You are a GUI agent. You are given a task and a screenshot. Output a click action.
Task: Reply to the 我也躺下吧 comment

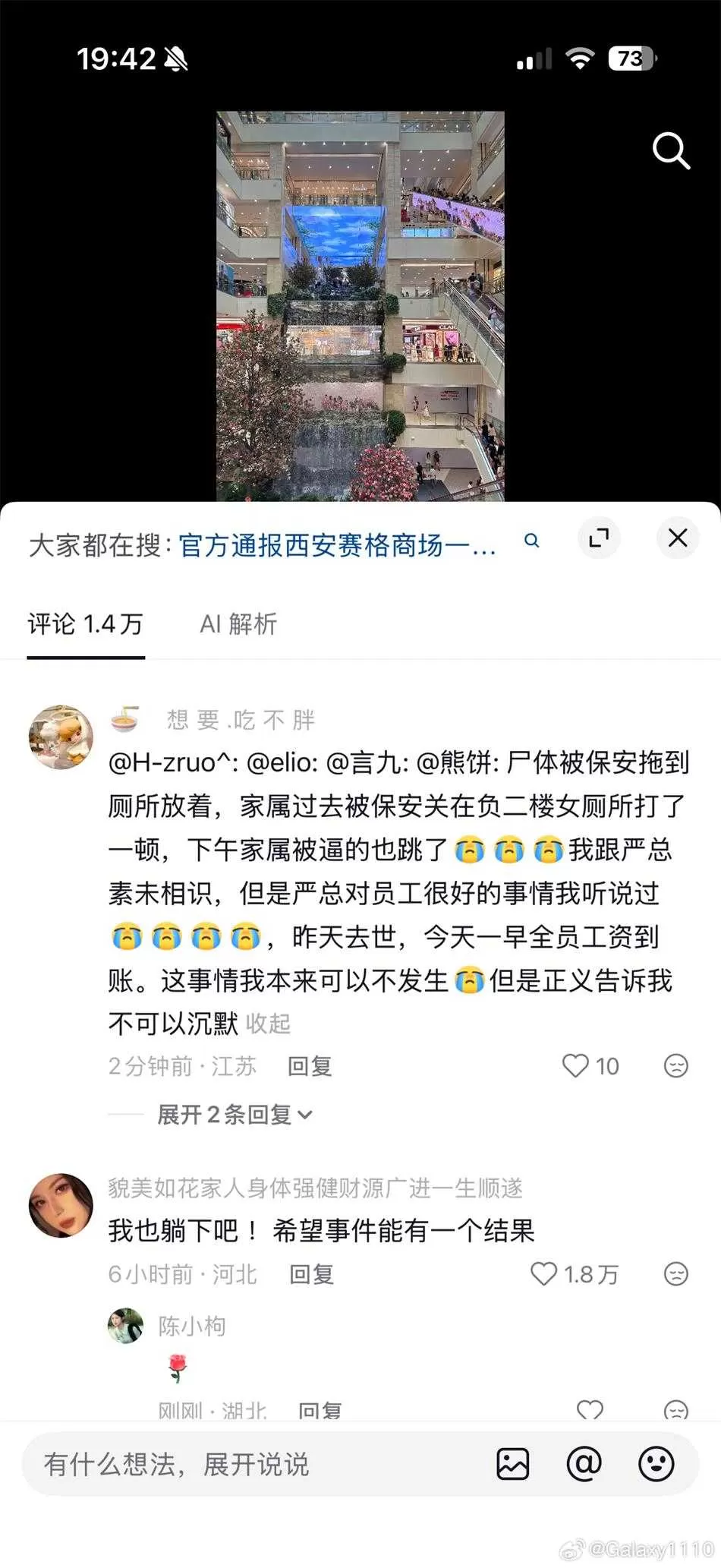[x=312, y=1274]
